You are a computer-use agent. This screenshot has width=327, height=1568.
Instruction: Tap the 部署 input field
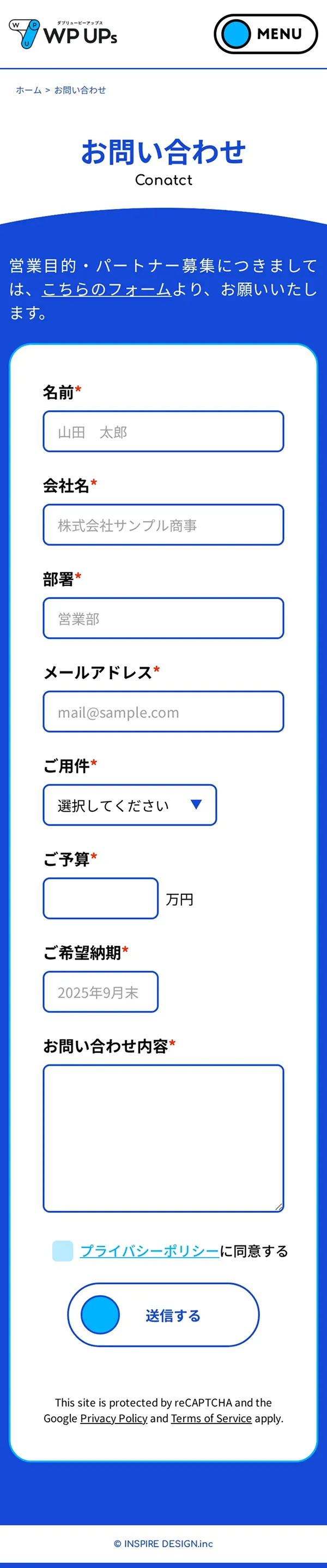pyautogui.click(x=163, y=618)
